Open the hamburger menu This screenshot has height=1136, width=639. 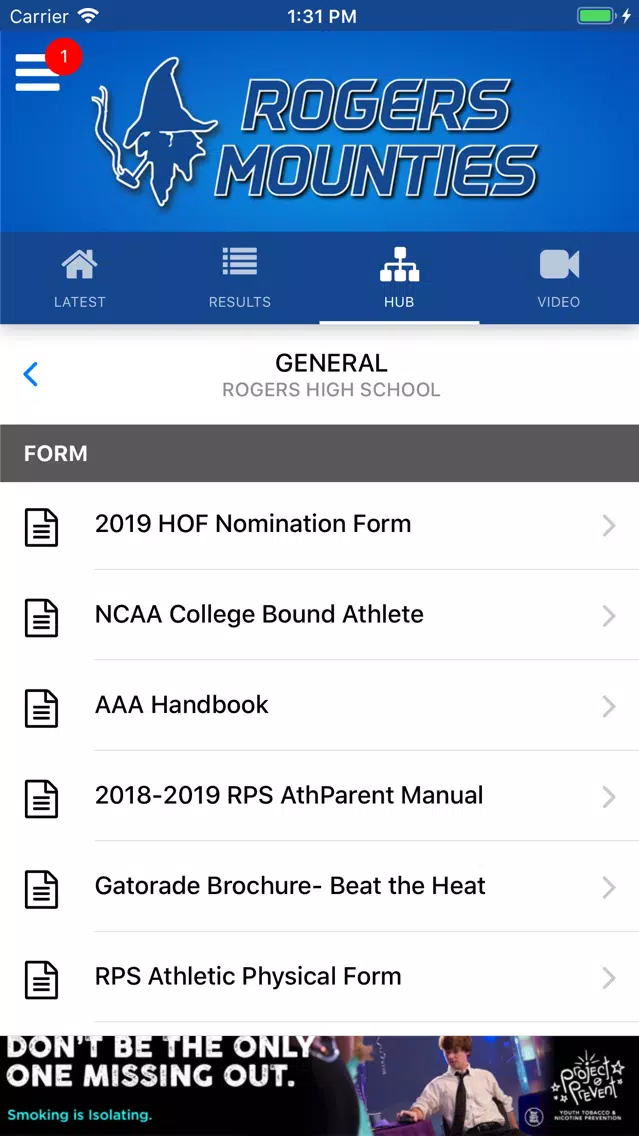point(38,72)
